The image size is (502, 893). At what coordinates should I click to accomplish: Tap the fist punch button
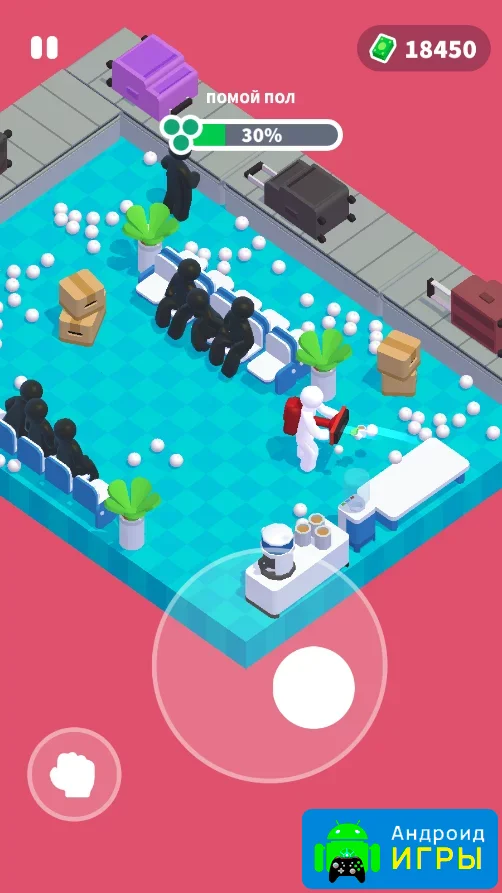click(75, 774)
